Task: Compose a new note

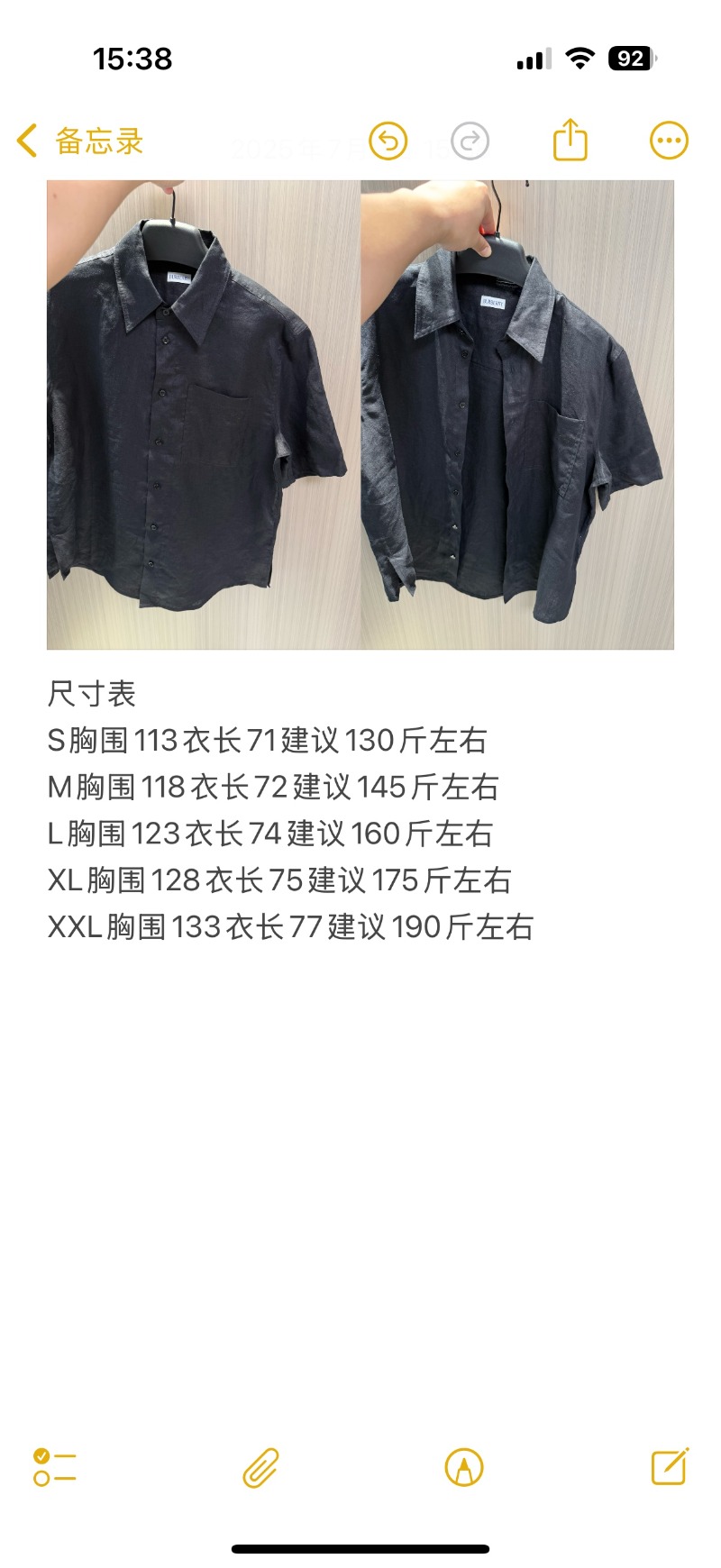Action: pos(670,1466)
